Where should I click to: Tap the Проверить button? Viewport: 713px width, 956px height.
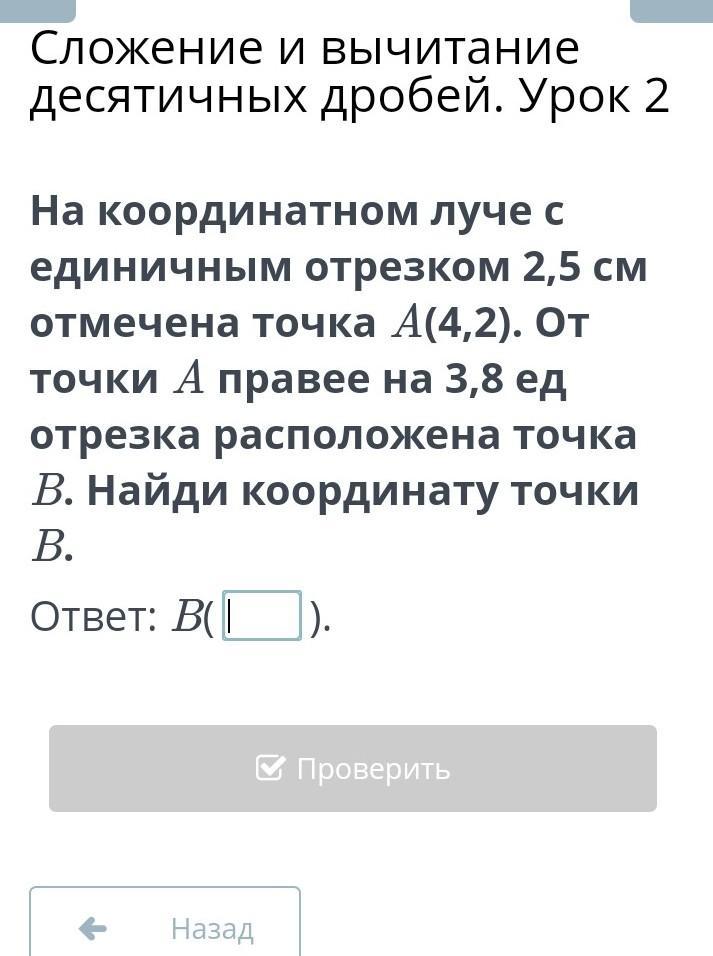pos(353,768)
